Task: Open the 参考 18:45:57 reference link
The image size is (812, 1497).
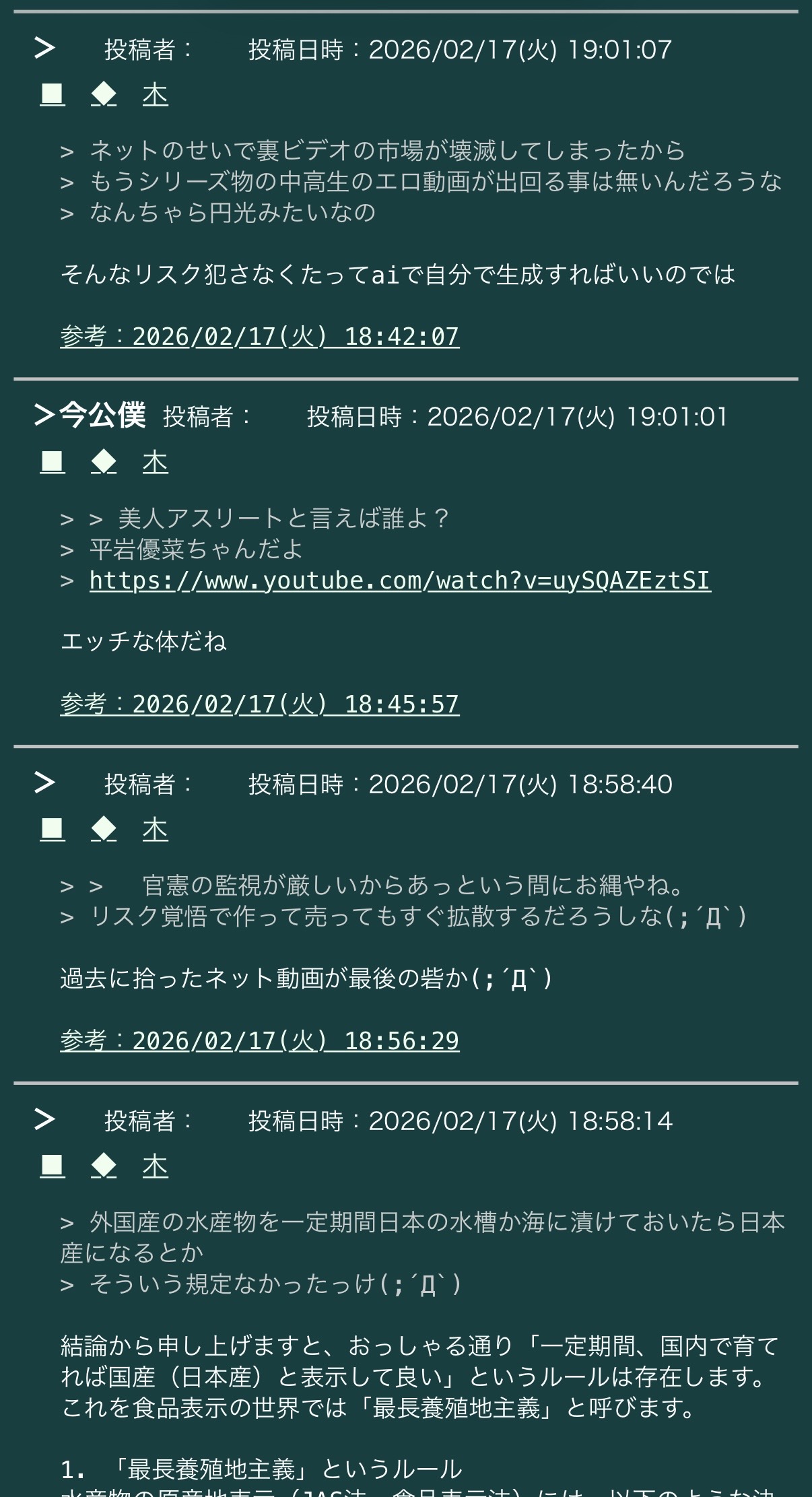Action: coord(260,704)
